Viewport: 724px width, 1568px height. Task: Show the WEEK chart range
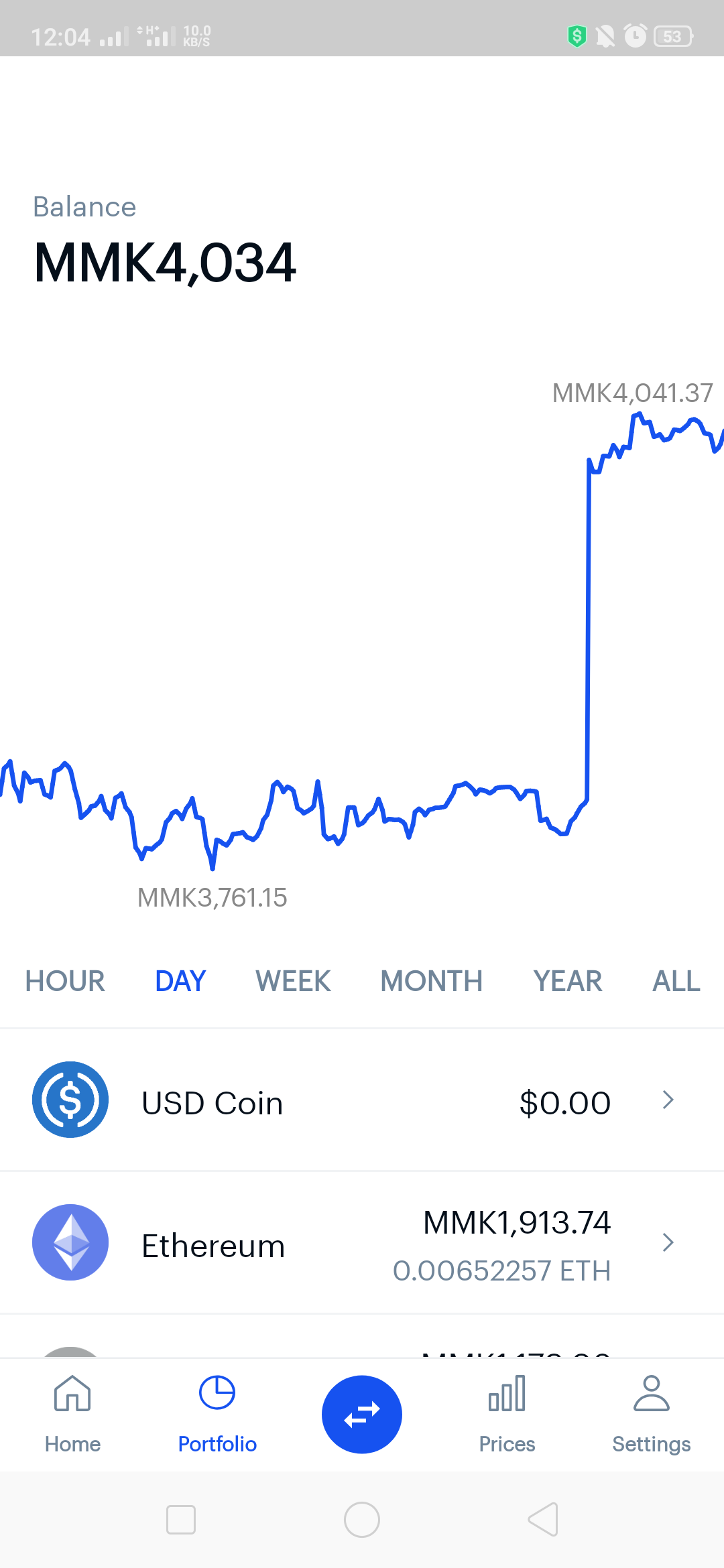[293, 981]
